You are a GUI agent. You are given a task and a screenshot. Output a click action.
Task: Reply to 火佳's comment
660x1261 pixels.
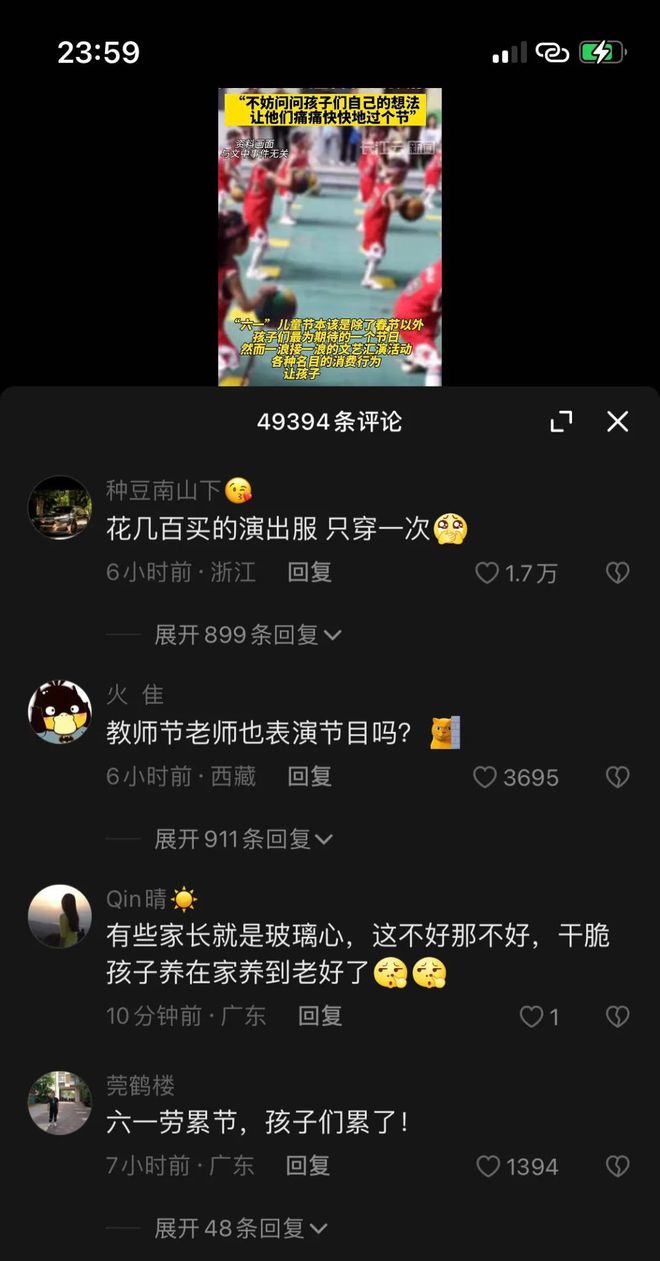click(309, 777)
